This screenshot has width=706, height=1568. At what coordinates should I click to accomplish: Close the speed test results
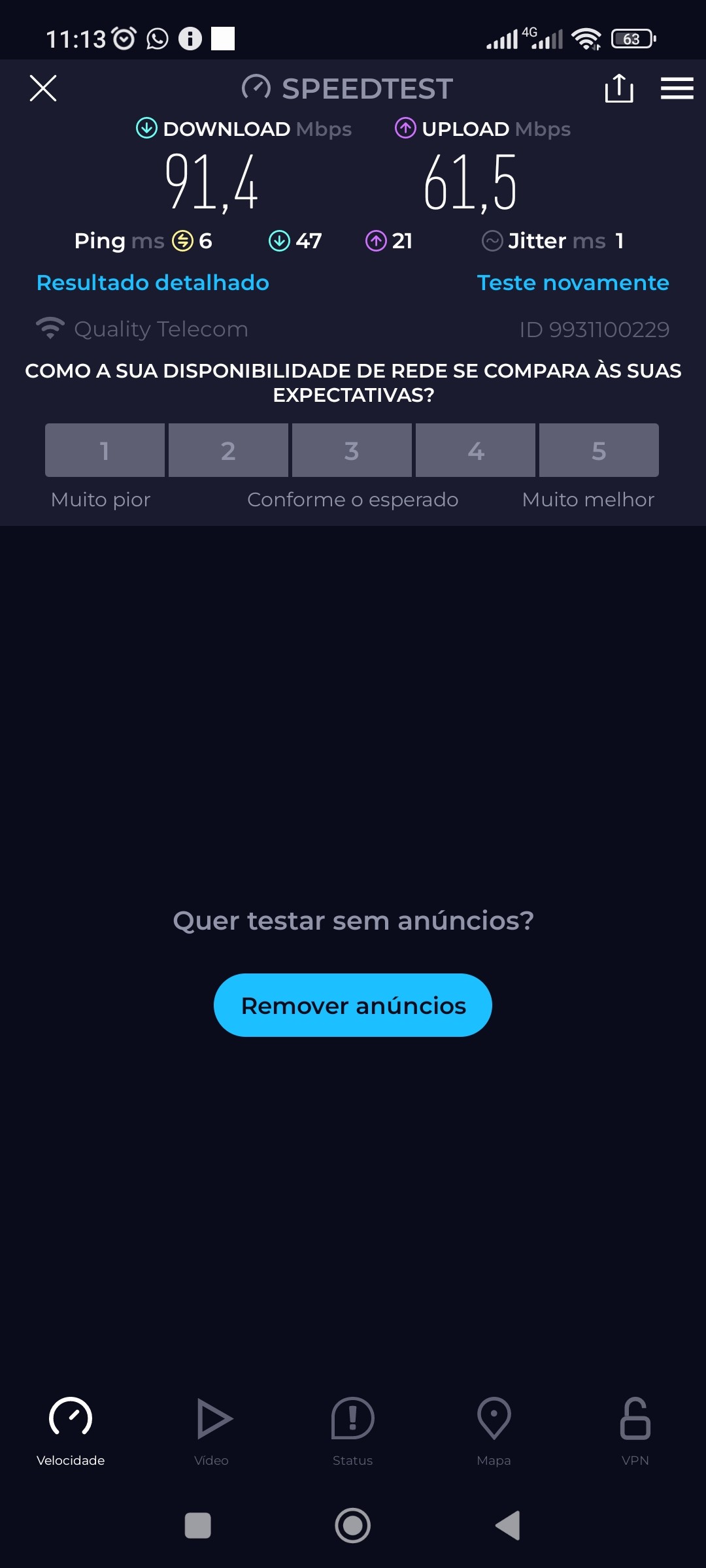[43, 88]
